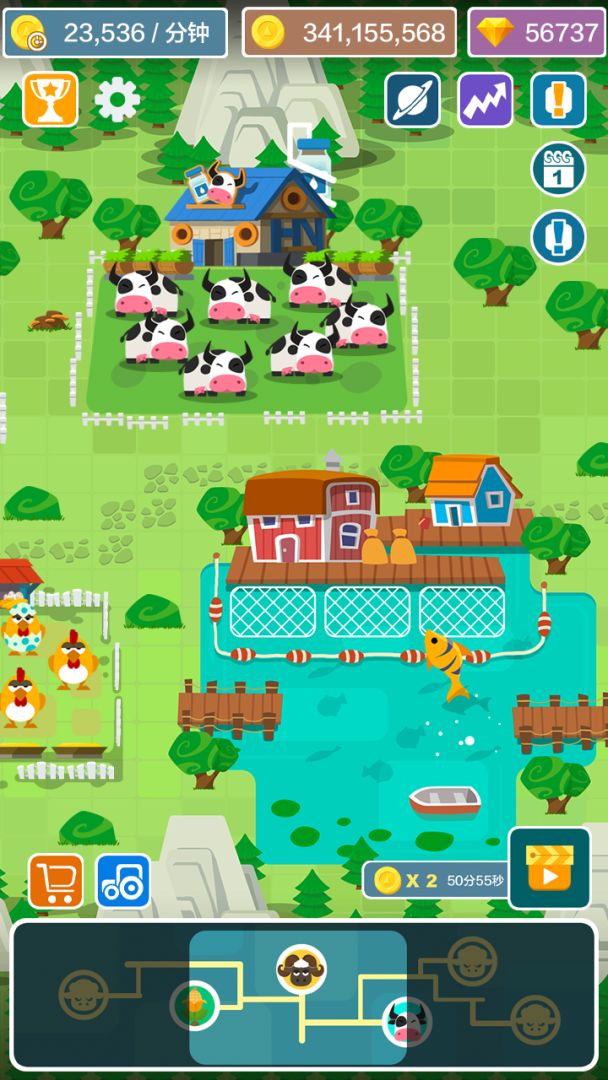The width and height of the screenshot is (608, 1080).
Task: Watch video ad for bonus coins
Action: point(549,868)
